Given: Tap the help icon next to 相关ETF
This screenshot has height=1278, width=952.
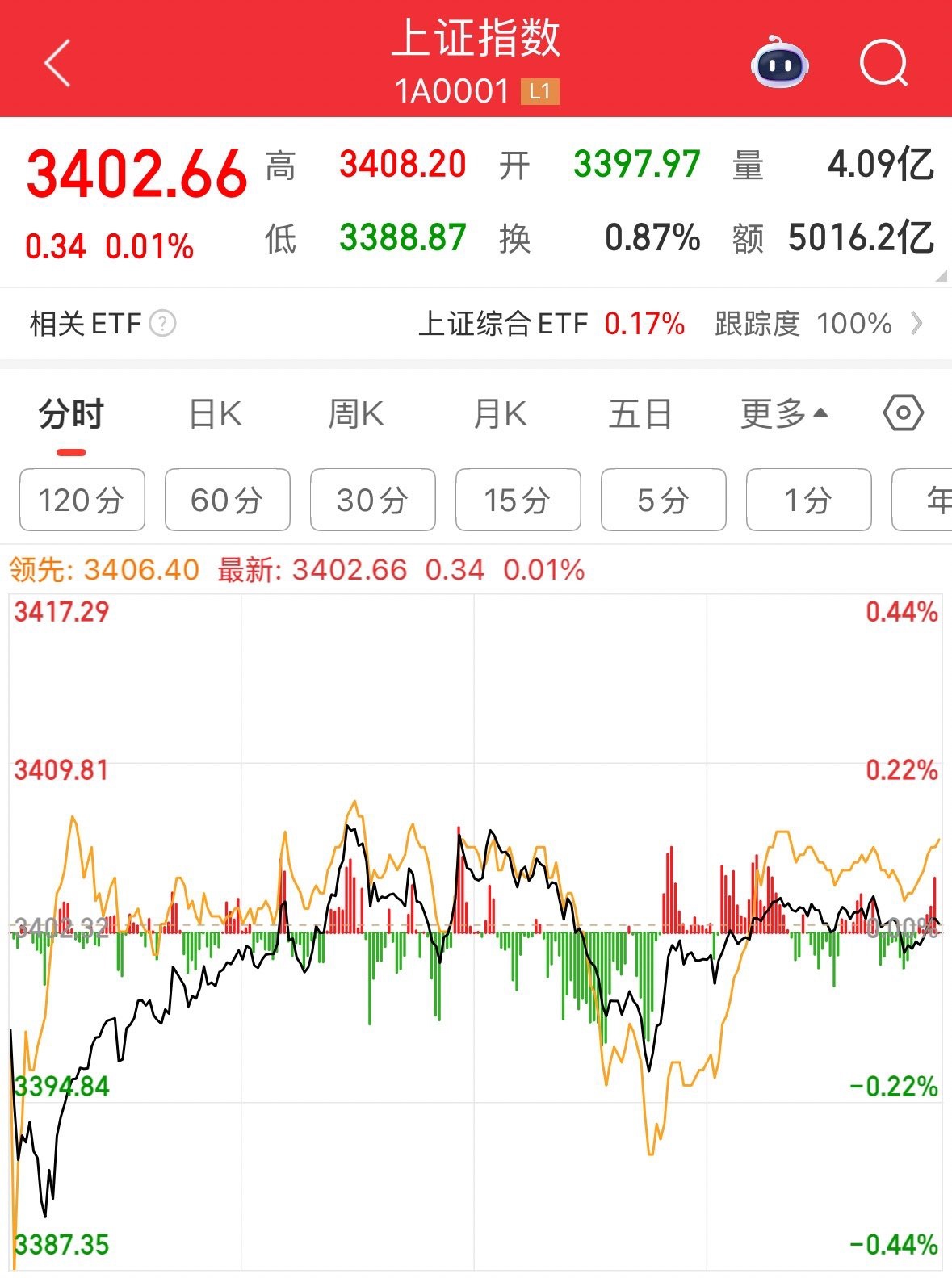Looking at the screenshot, I should click(x=161, y=324).
